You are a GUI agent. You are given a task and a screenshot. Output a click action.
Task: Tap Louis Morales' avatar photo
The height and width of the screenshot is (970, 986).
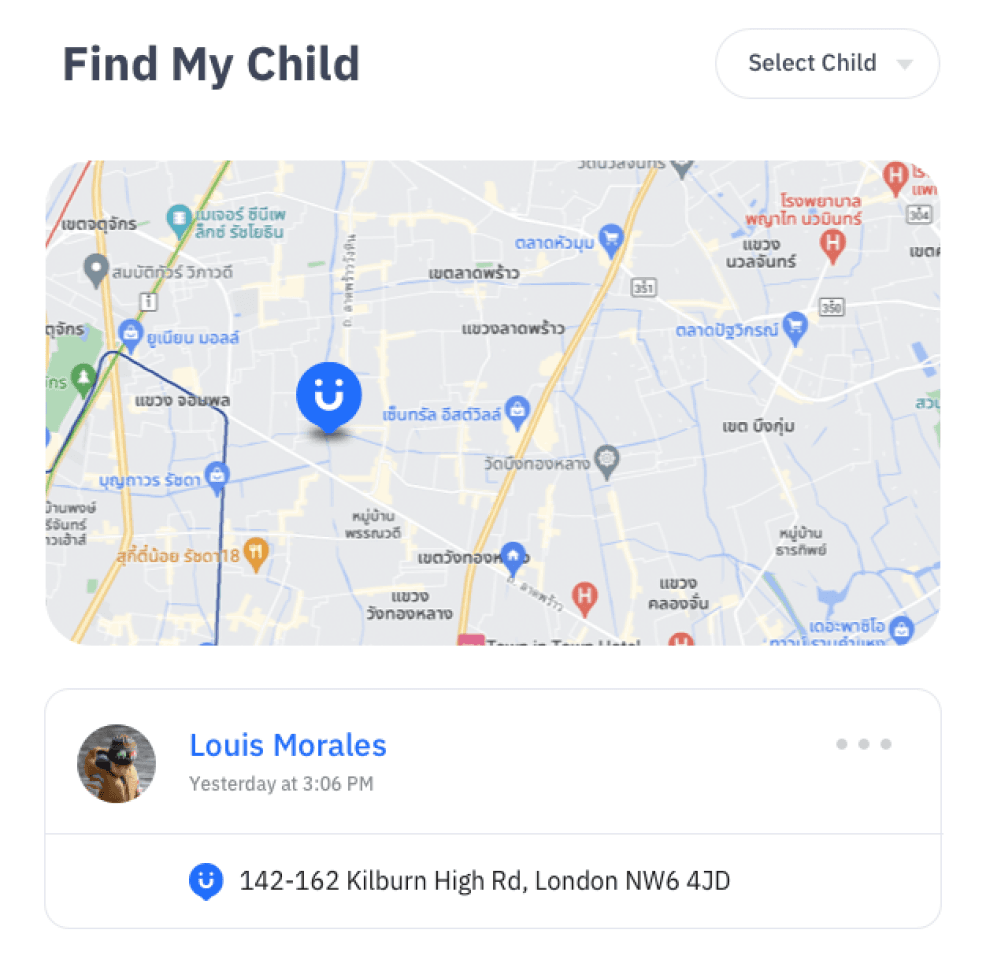point(117,763)
